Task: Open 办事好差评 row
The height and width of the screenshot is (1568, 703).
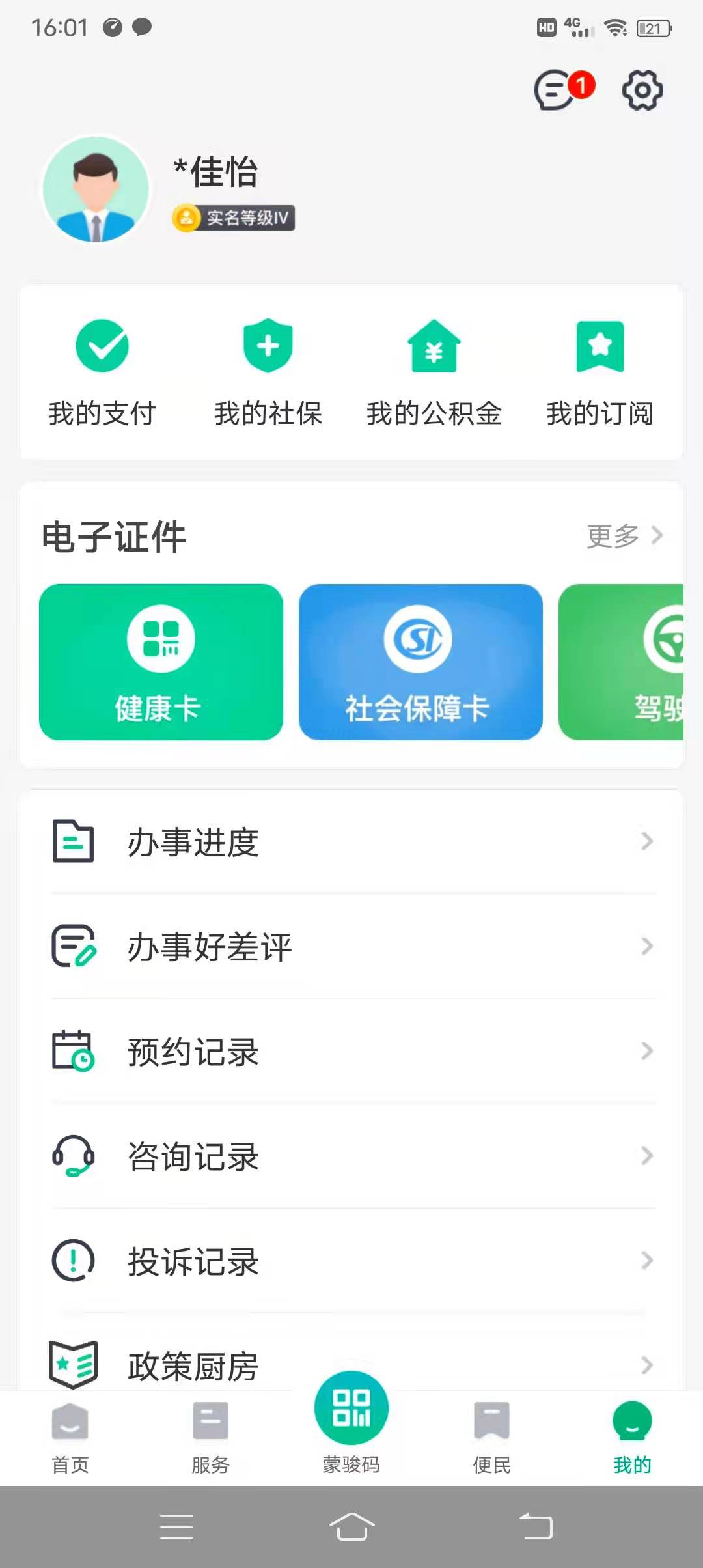Action: (351, 946)
